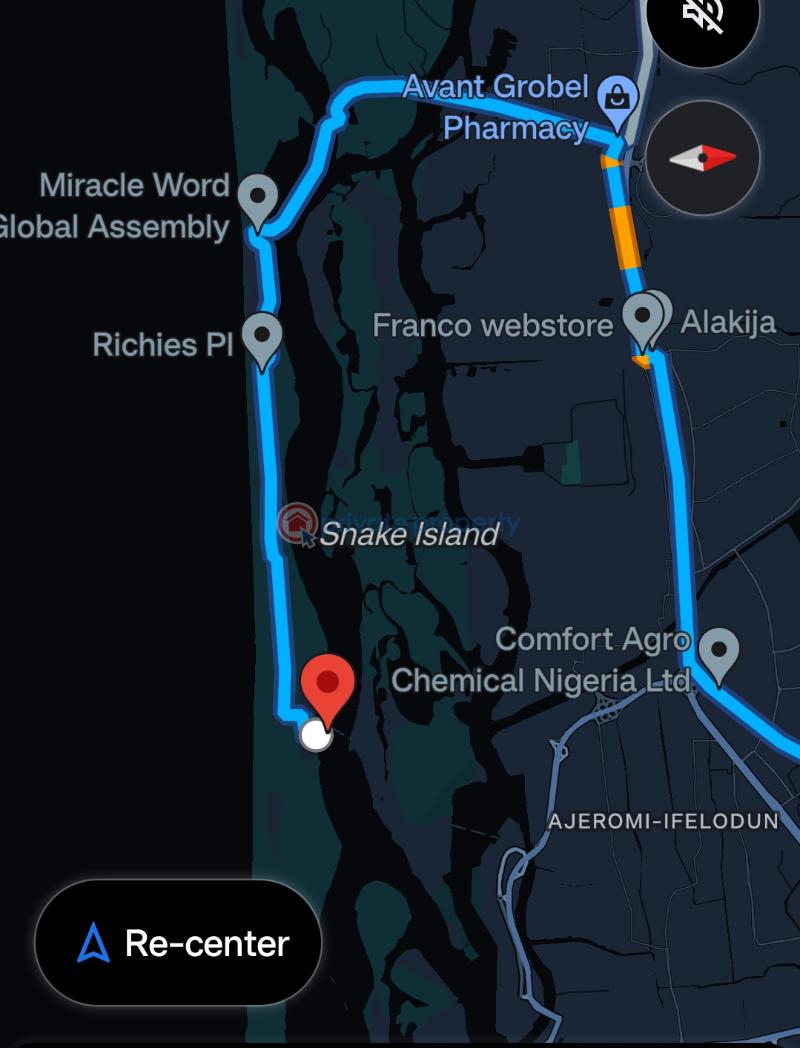The image size is (800, 1048).
Task: Tap the compass icon
Action: [x=702, y=158]
